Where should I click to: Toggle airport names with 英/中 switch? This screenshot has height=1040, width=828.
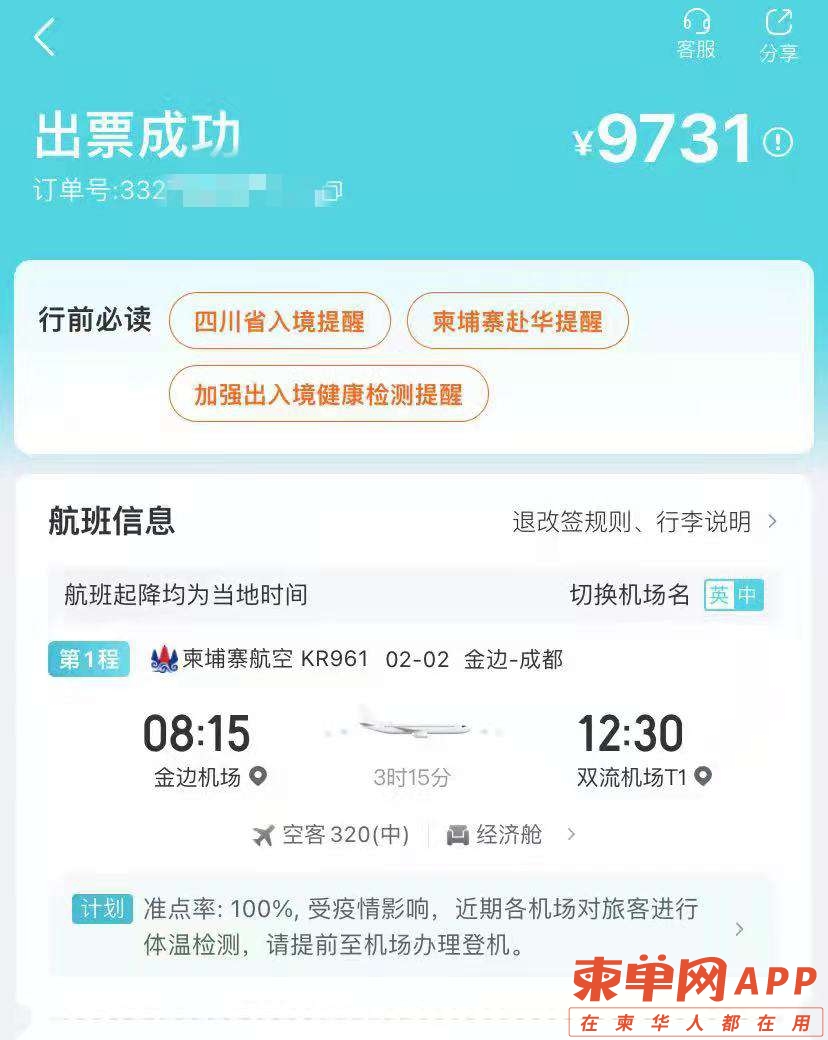click(733, 595)
